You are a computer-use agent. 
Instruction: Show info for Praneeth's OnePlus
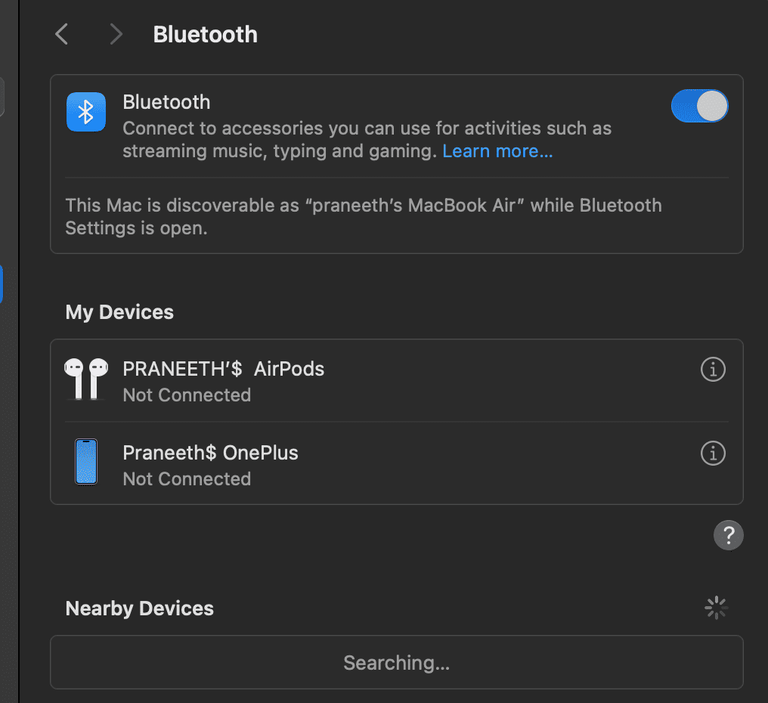(x=712, y=453)
